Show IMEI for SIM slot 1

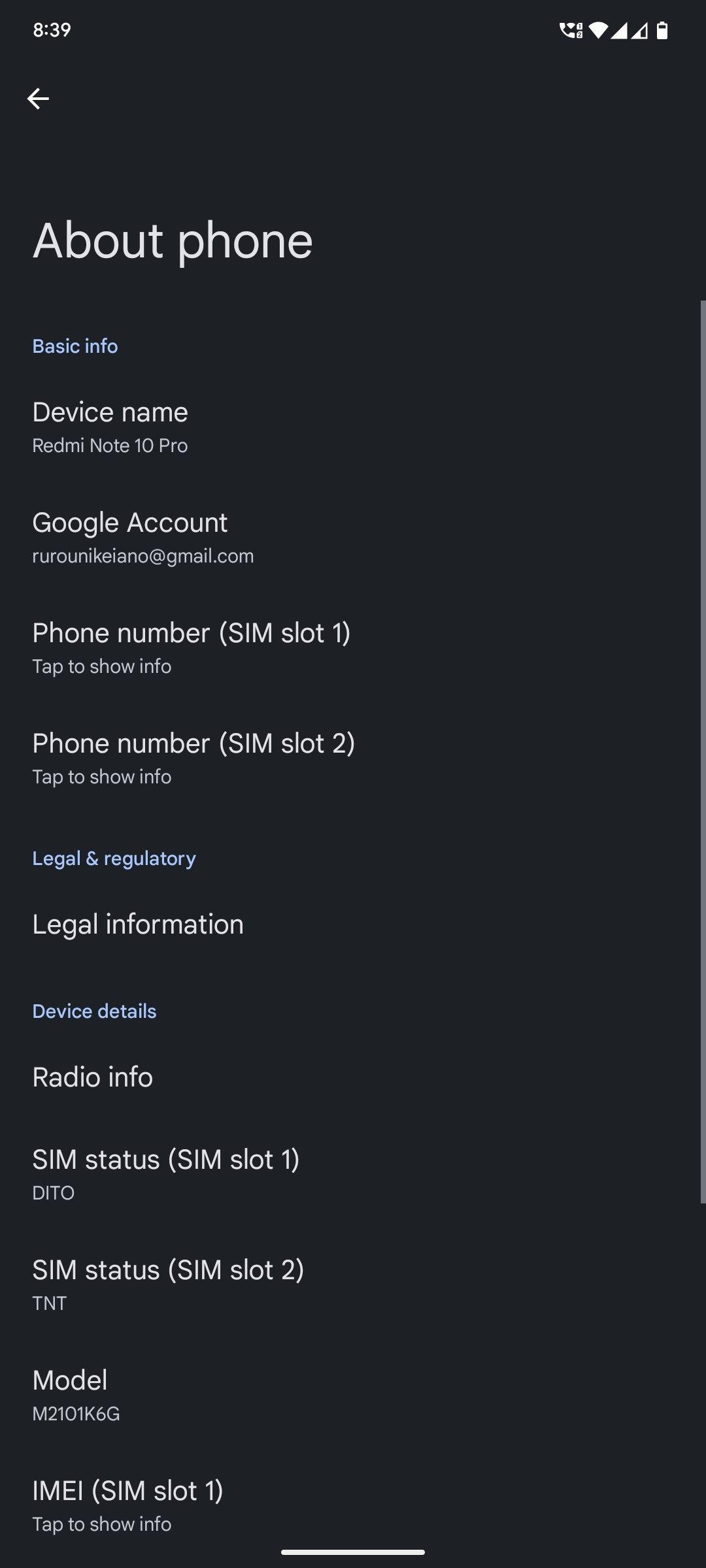click(x=353, y=1507)
